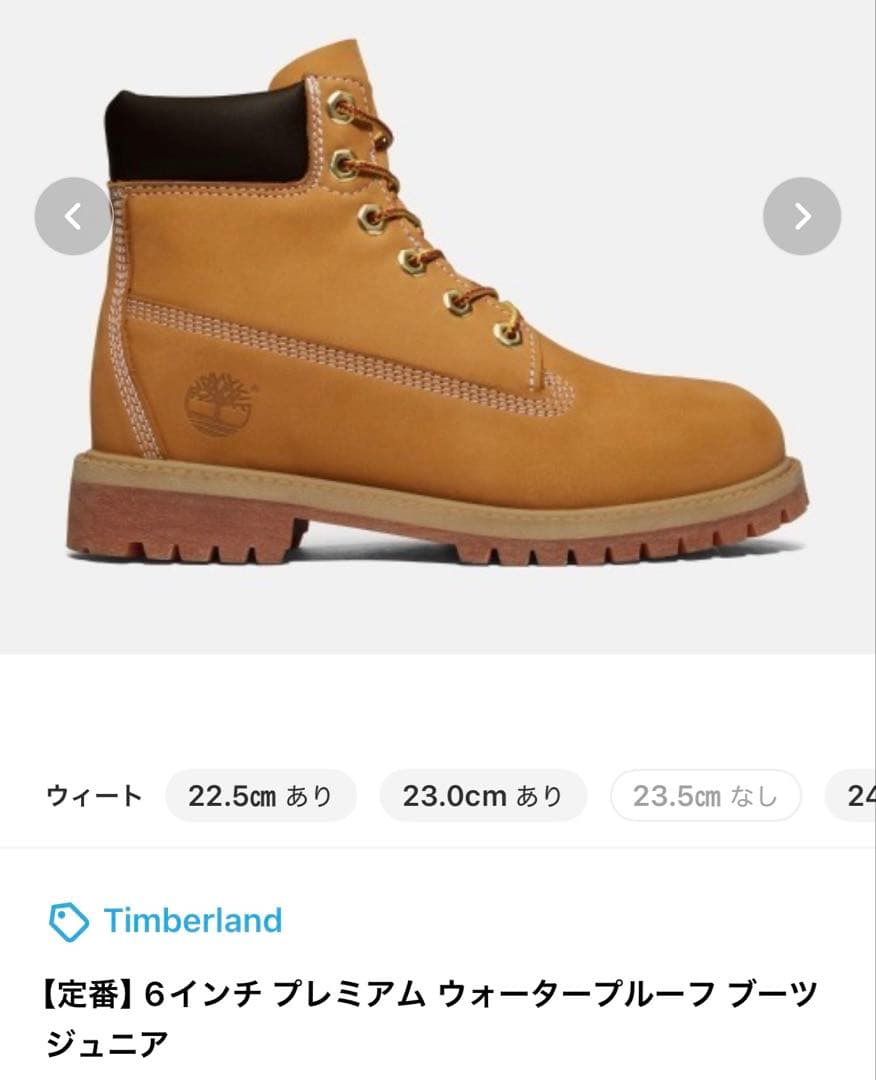The width and height of the screenshot is (876, 1080).
Task: Select the 22.5cm size chip
Action: [x=260, y=796]
